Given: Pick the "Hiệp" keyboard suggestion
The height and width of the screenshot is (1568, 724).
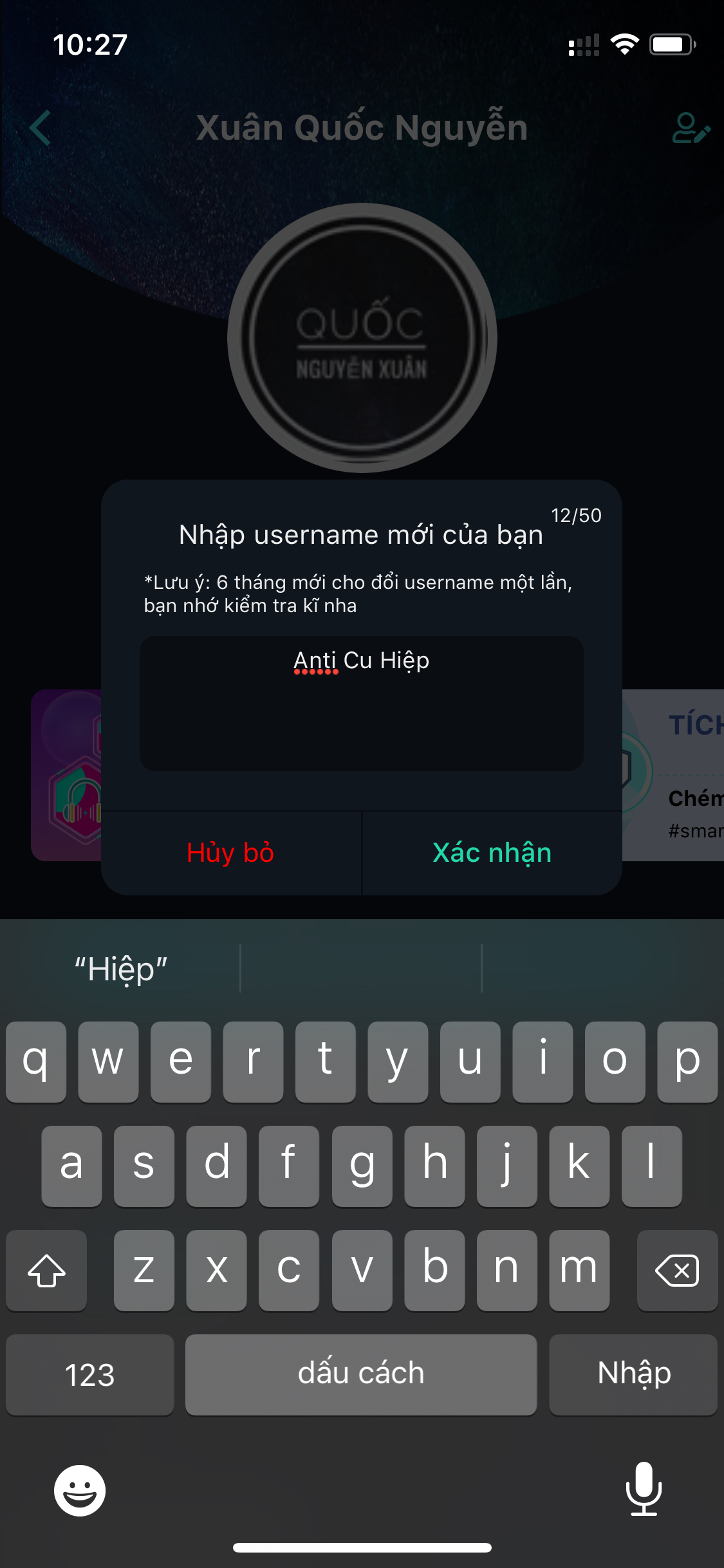Looking at the screenshot, I should click(121, 969).
